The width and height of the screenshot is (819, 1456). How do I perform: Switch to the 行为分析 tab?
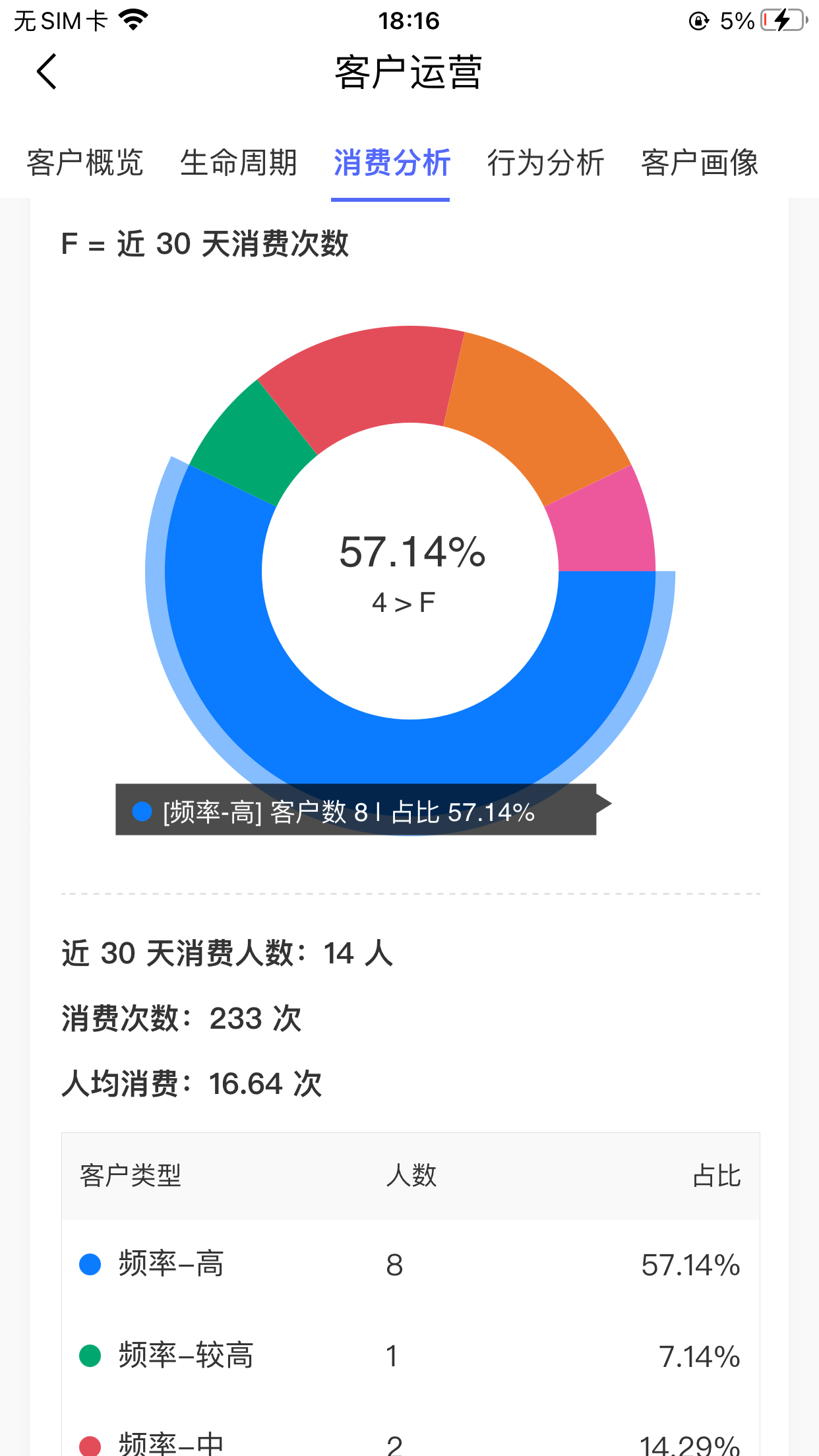(545, 163)
